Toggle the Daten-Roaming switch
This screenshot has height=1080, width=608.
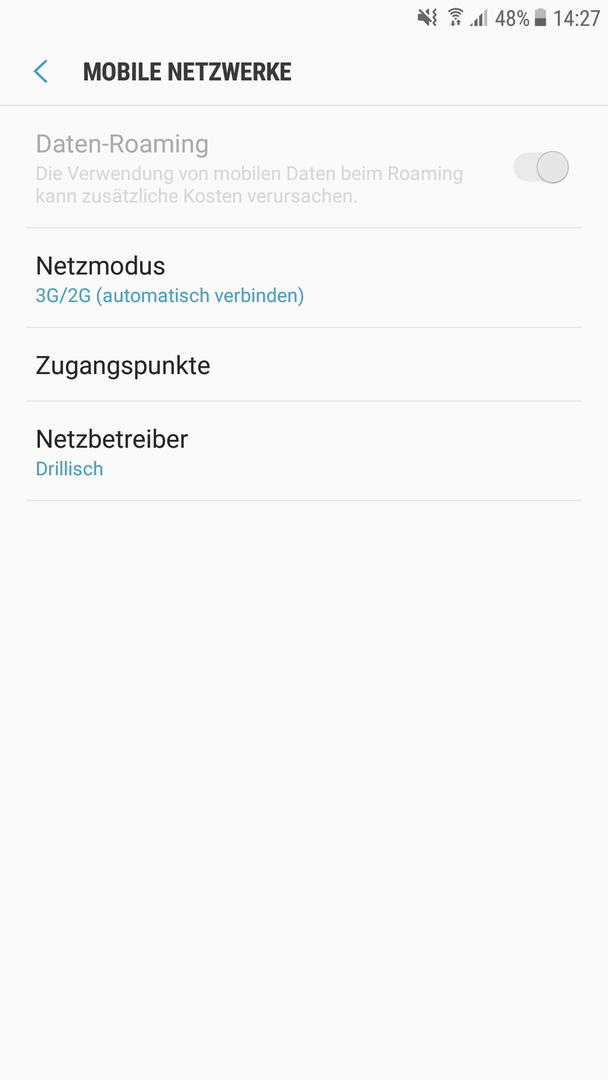coord(541,167)
